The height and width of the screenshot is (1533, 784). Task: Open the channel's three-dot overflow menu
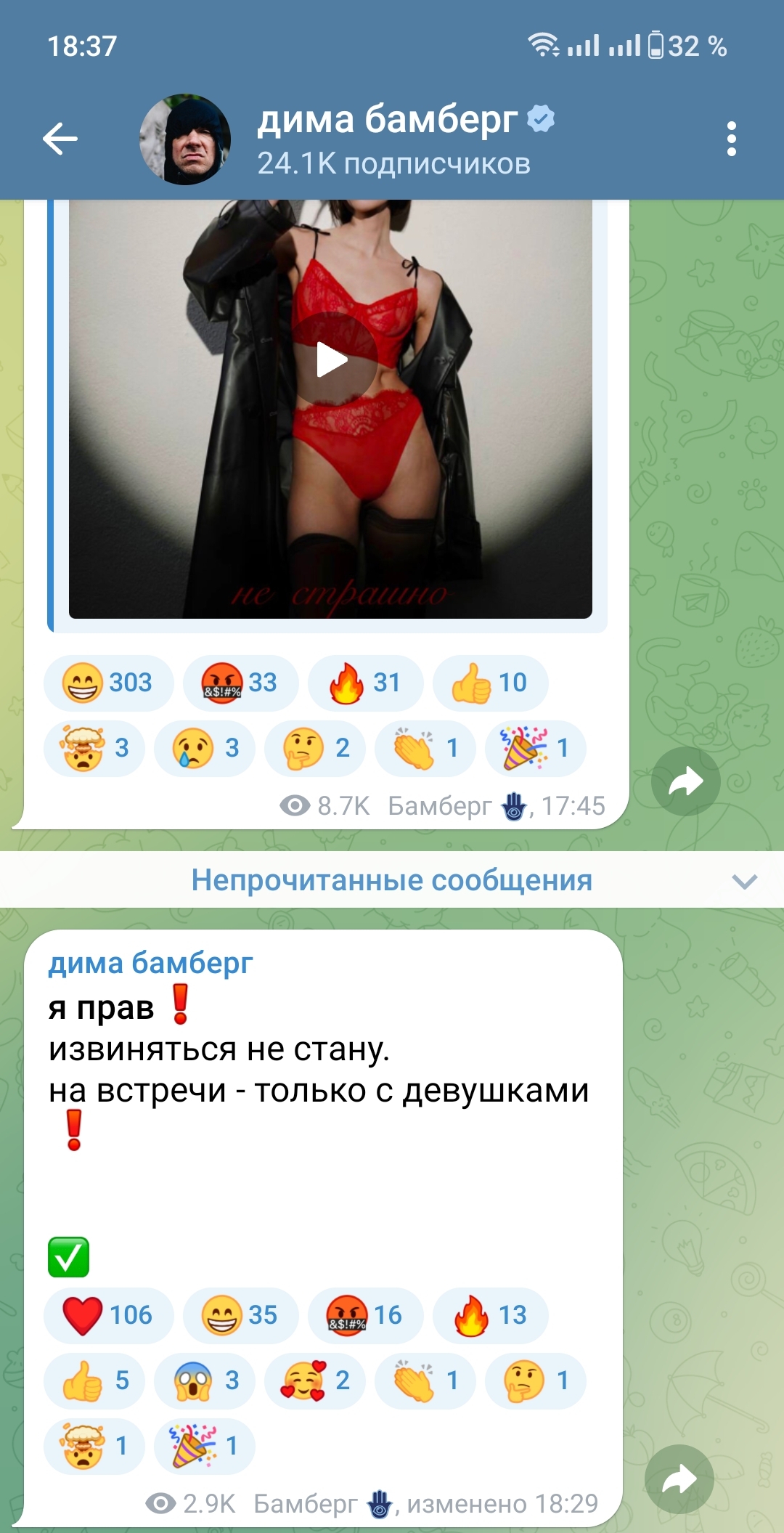click(x=731, y=139)
